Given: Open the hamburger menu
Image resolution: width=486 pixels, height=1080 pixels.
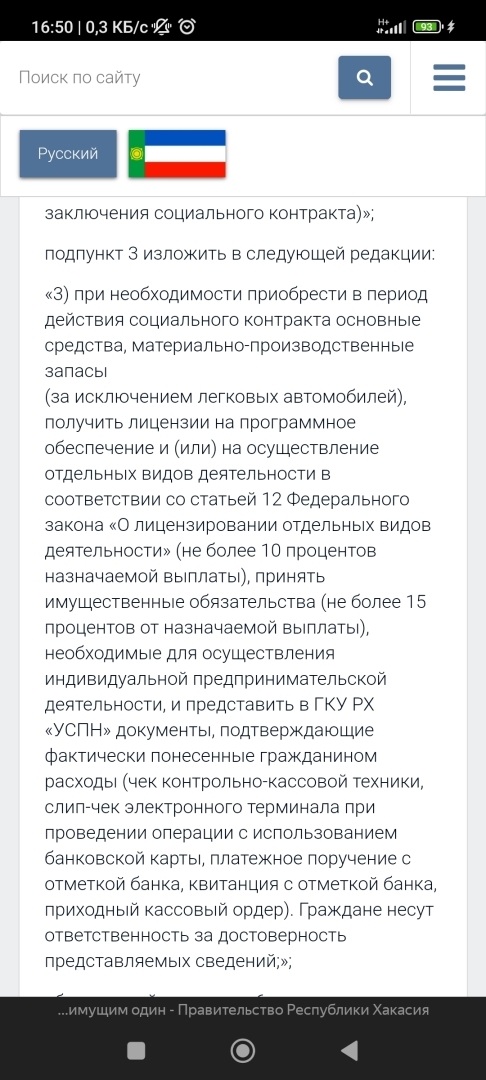Looking at the screenshot, I should (x=449, y=77).
